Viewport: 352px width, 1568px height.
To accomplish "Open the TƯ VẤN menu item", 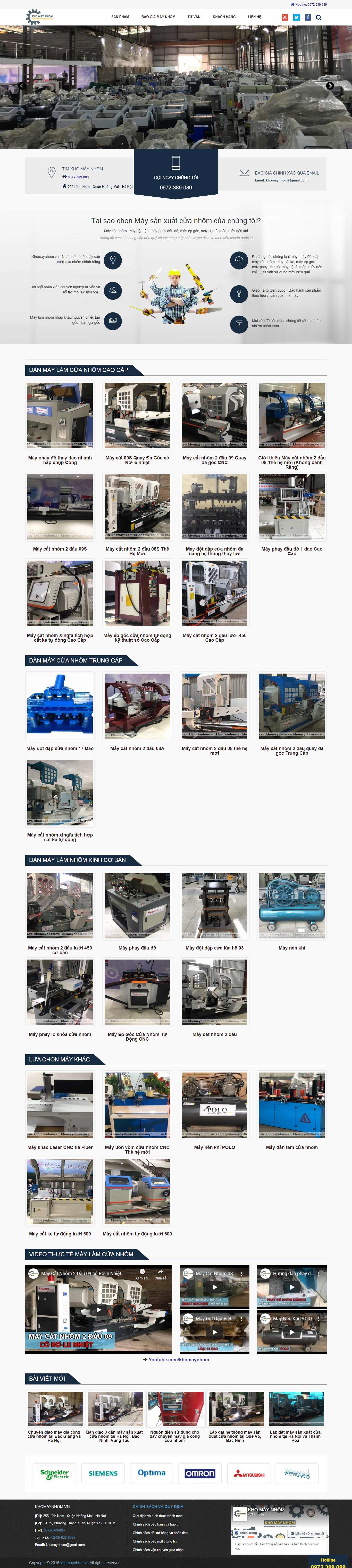I will (194, 17).
